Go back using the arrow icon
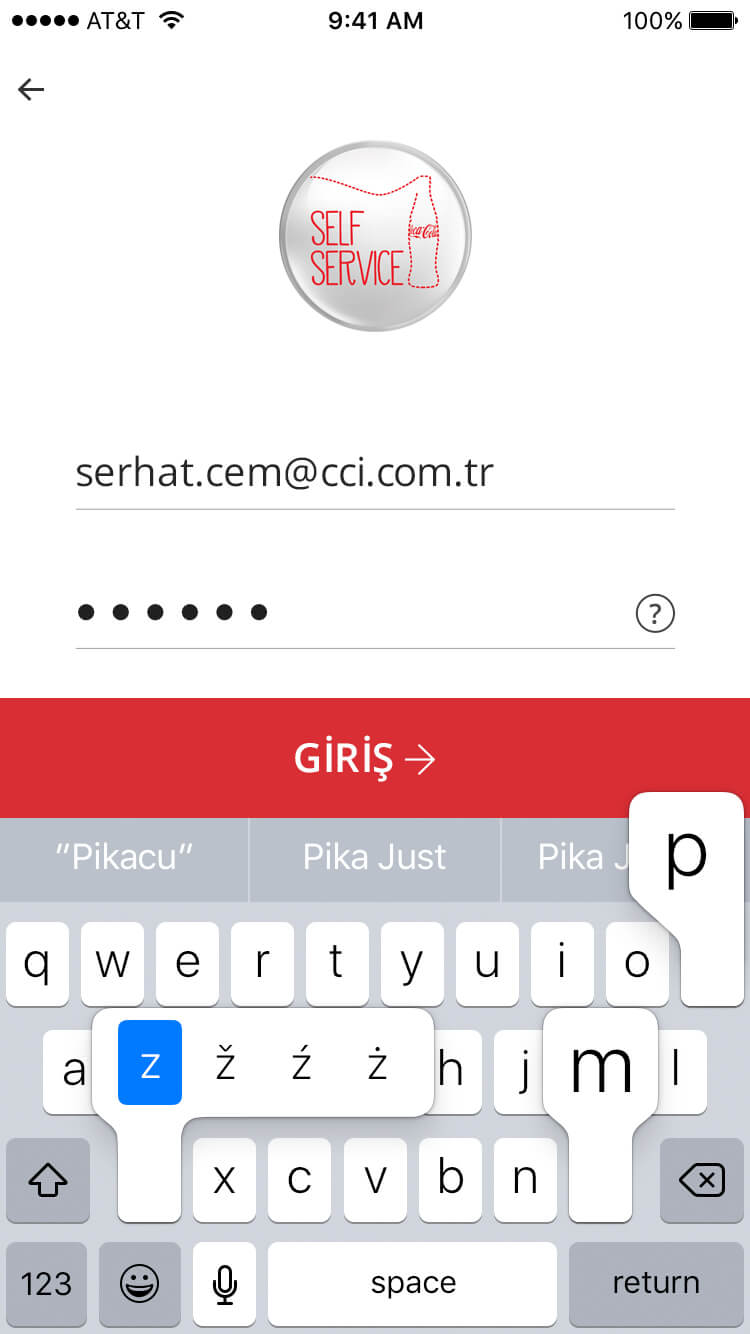 (x=31, y=90)
